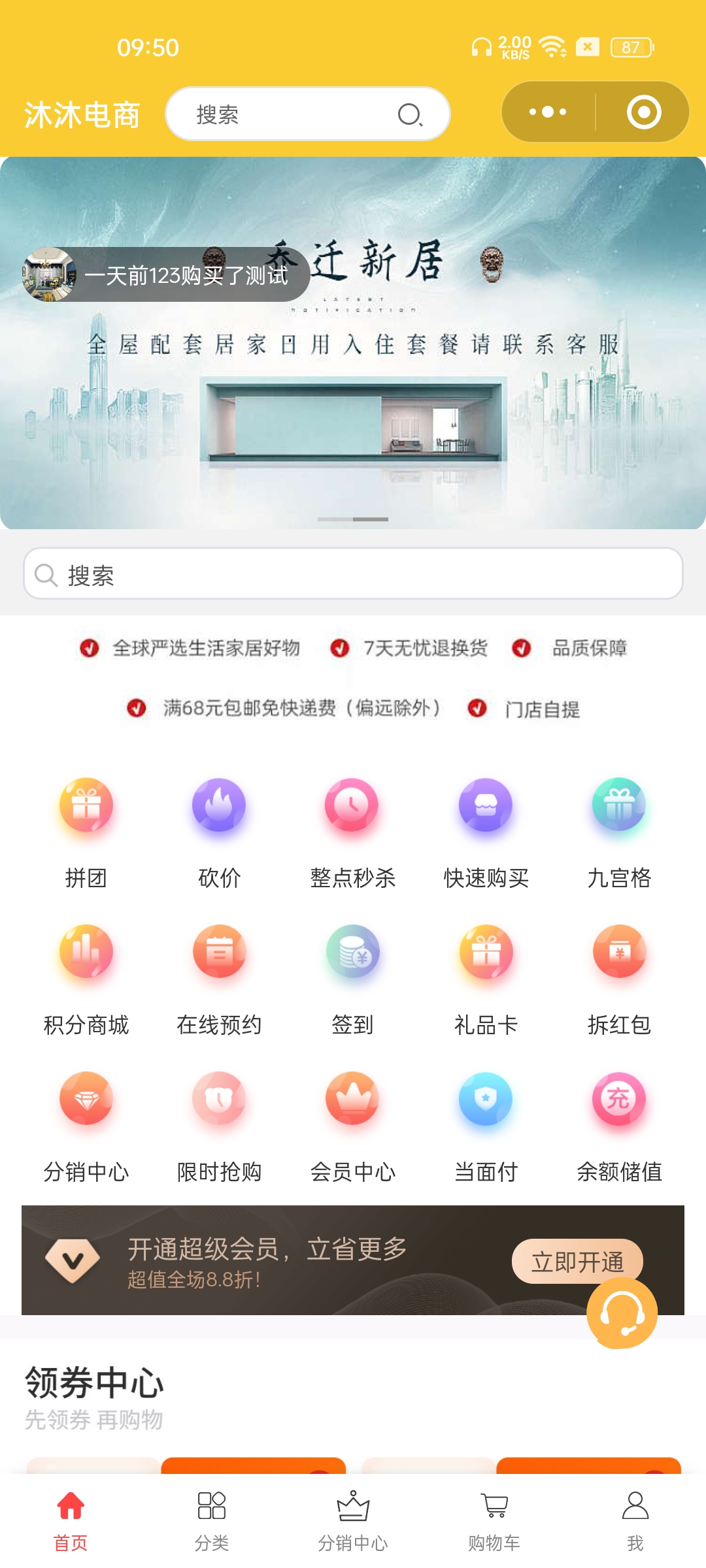706x1568 pixels.
Task: Open the mini program more-options menu
Action: click(548, 112)
